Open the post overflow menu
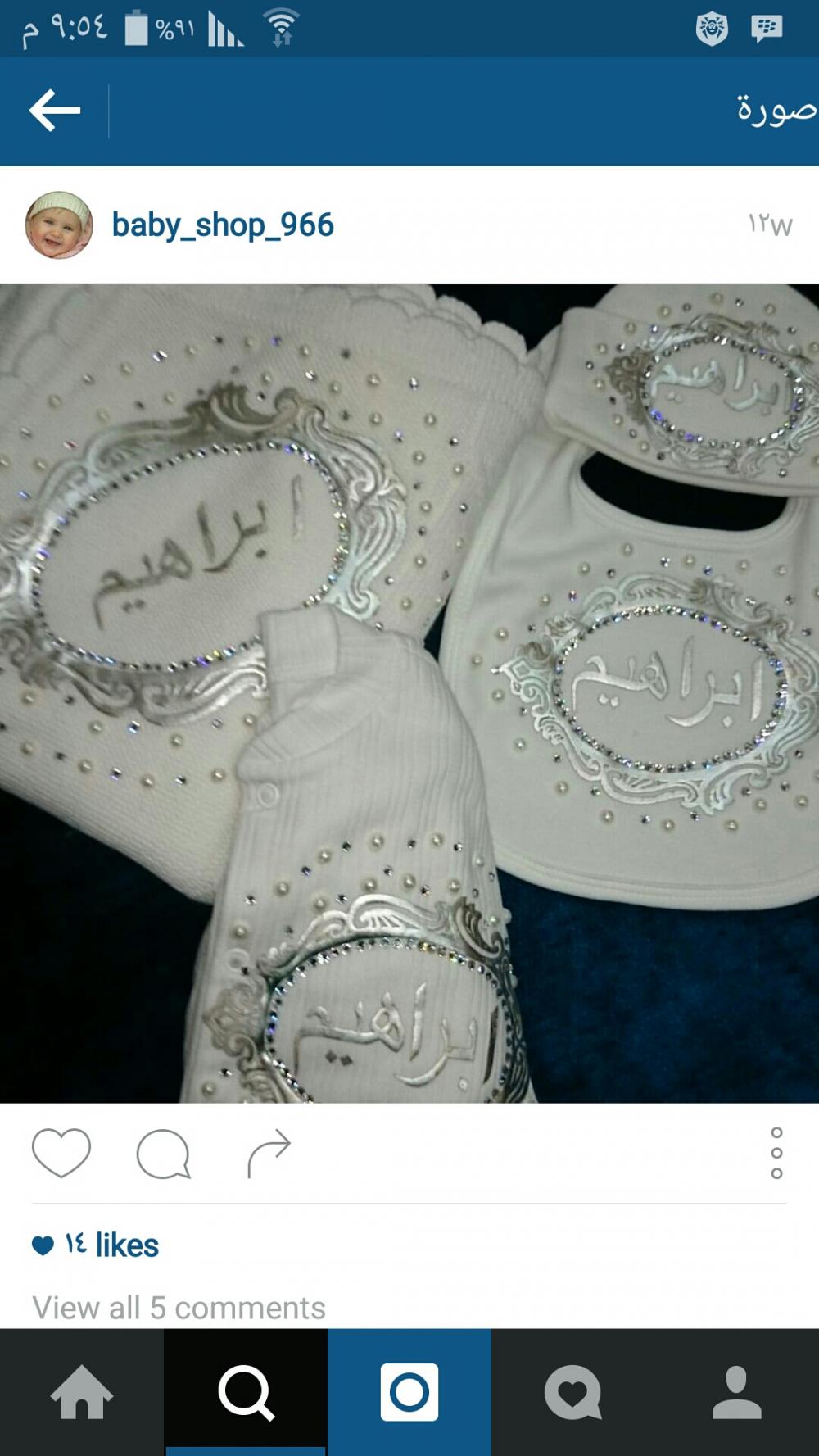The width and height of the screenshot is (819, 1456). point(776,1153)
